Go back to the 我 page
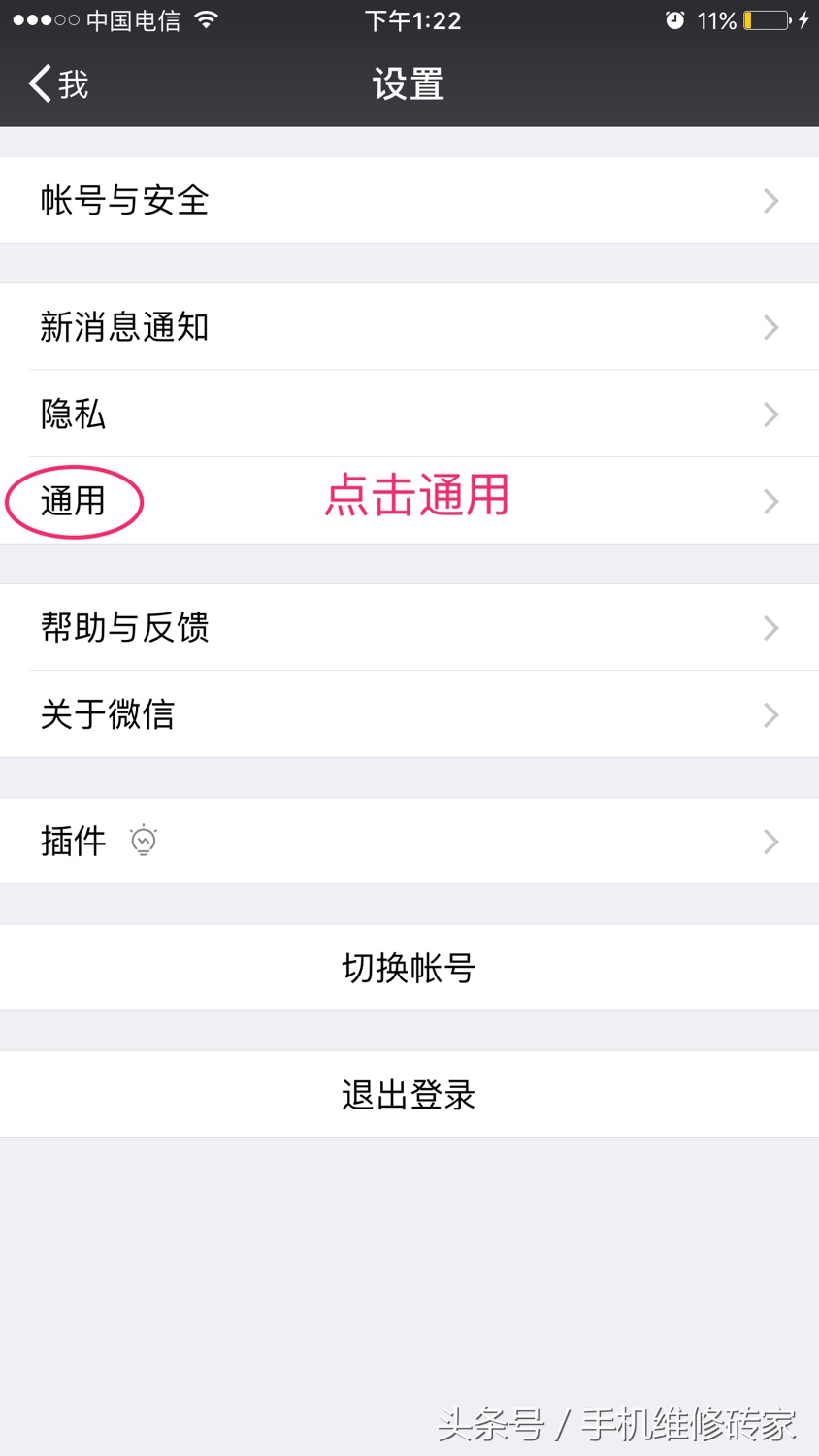 [x=58, y=84]
